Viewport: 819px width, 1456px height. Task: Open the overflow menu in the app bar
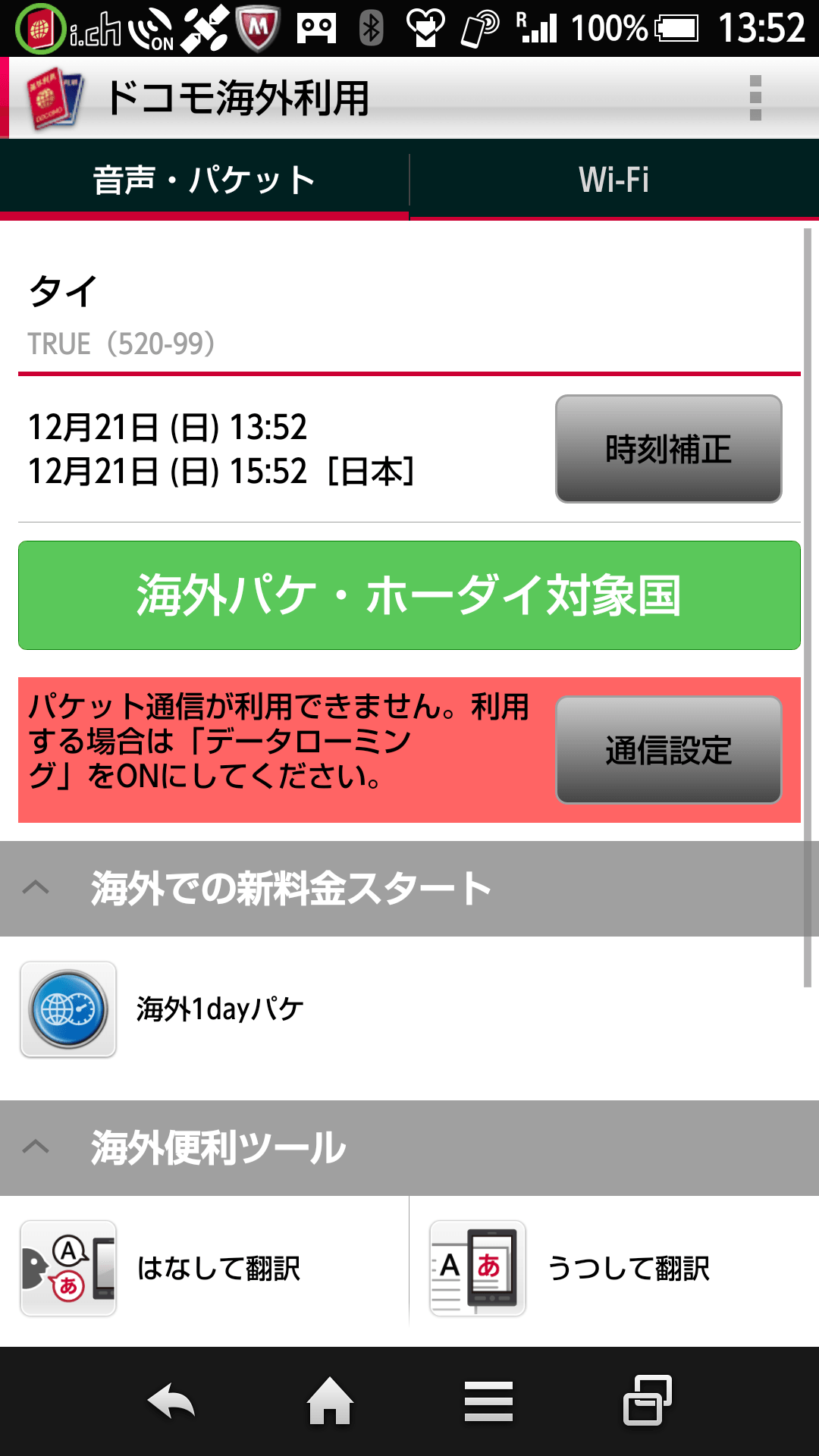[x=755, y=98]
